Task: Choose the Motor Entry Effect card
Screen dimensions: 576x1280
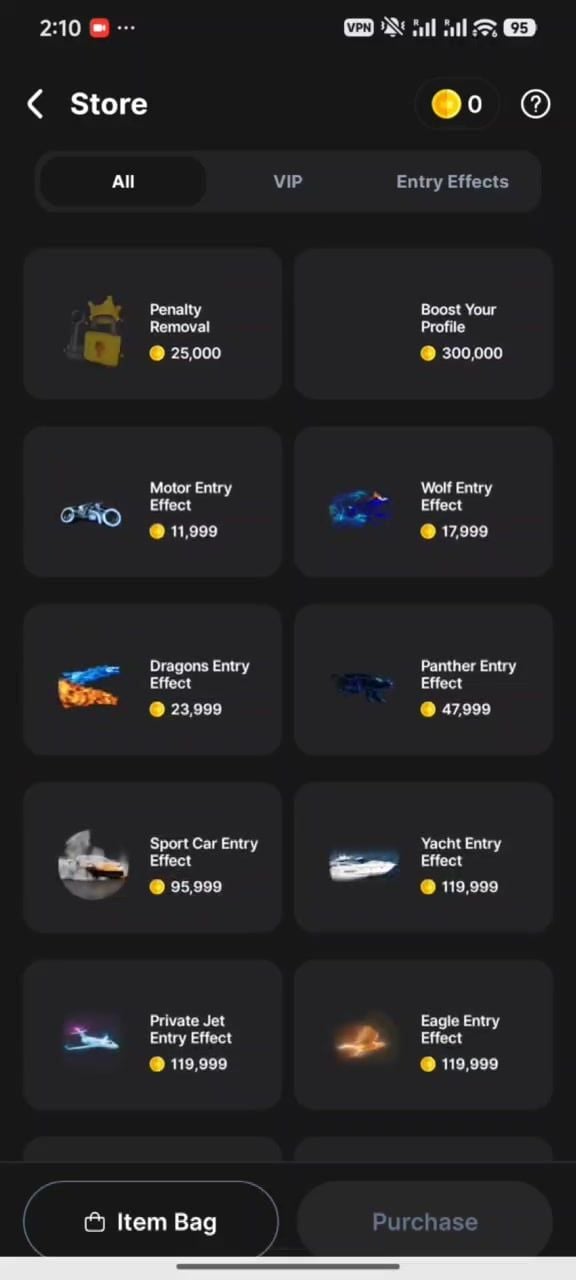Action: (152, 502)
